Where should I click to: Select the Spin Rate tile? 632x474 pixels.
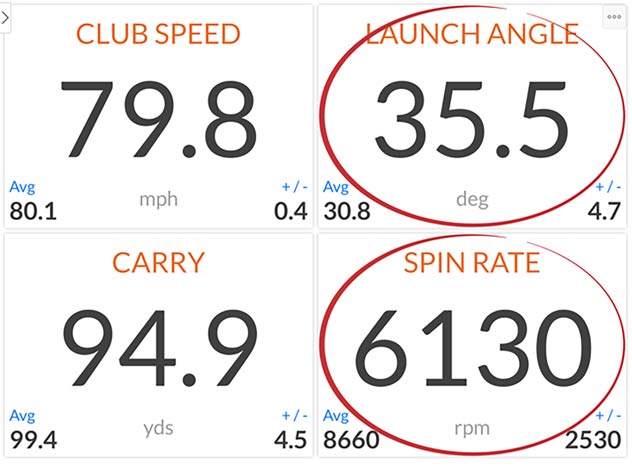pyautogui.click(x=472, y=345)
